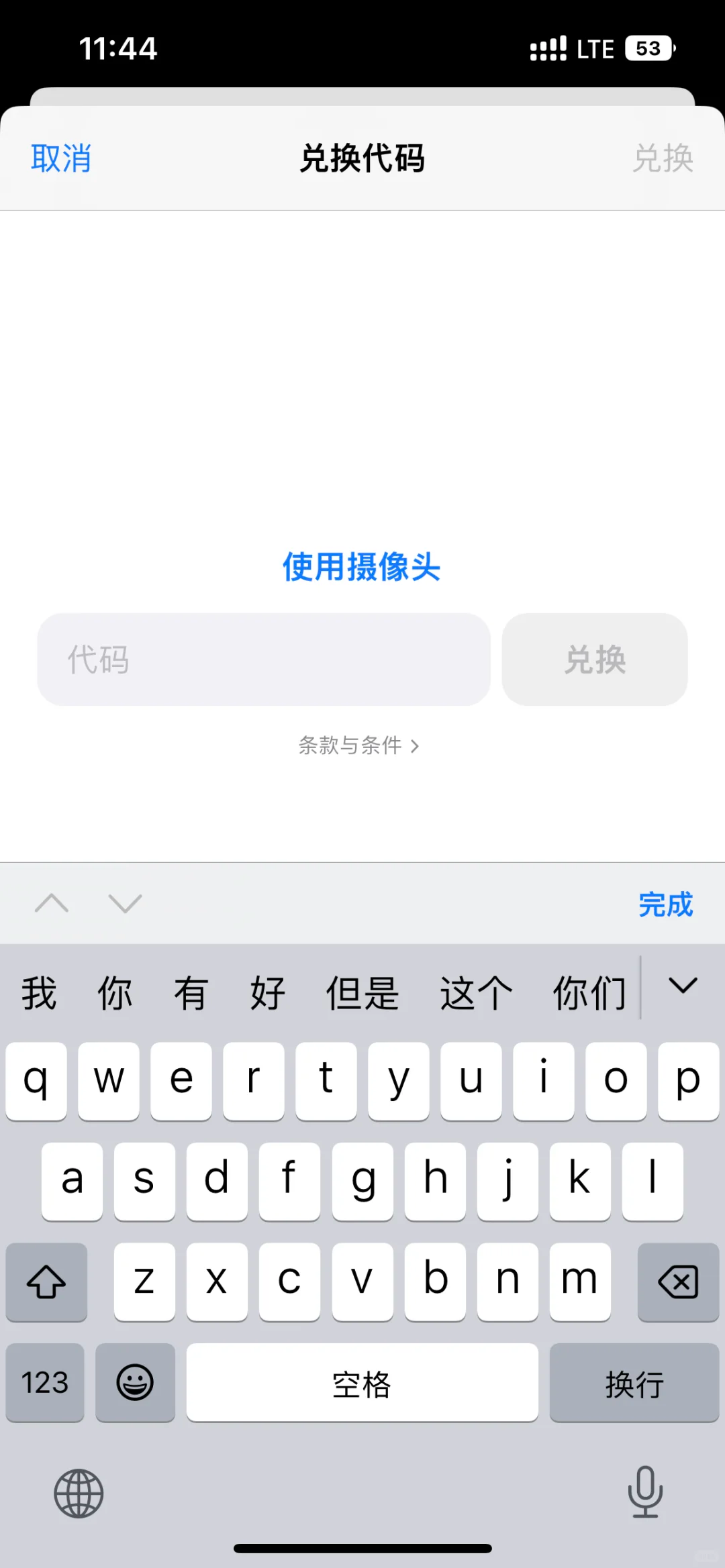Screen dimensions: 725x1568
Task: Tap the 兑换 button beside the code field
Action: point(595,660)
